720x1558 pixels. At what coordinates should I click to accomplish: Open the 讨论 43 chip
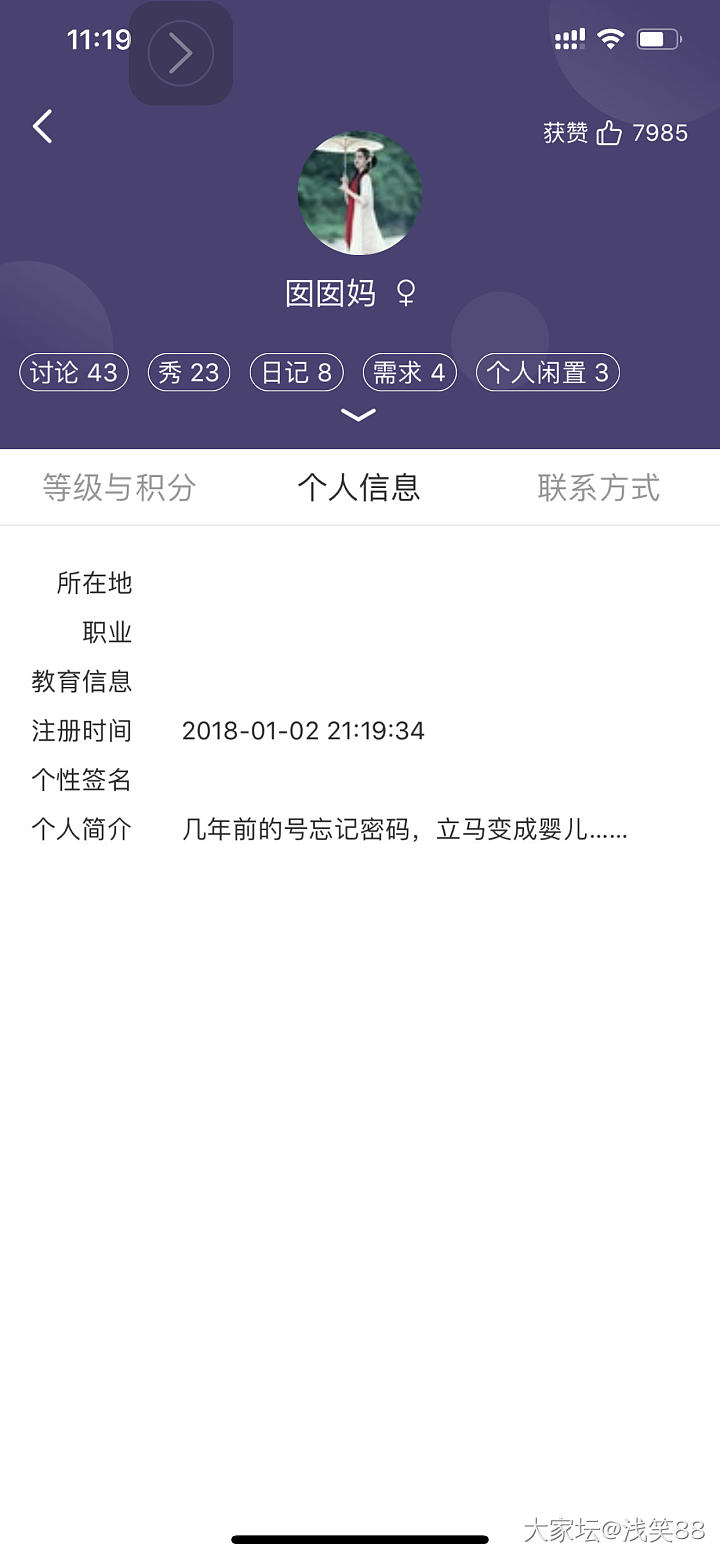(x=74, y=373)
